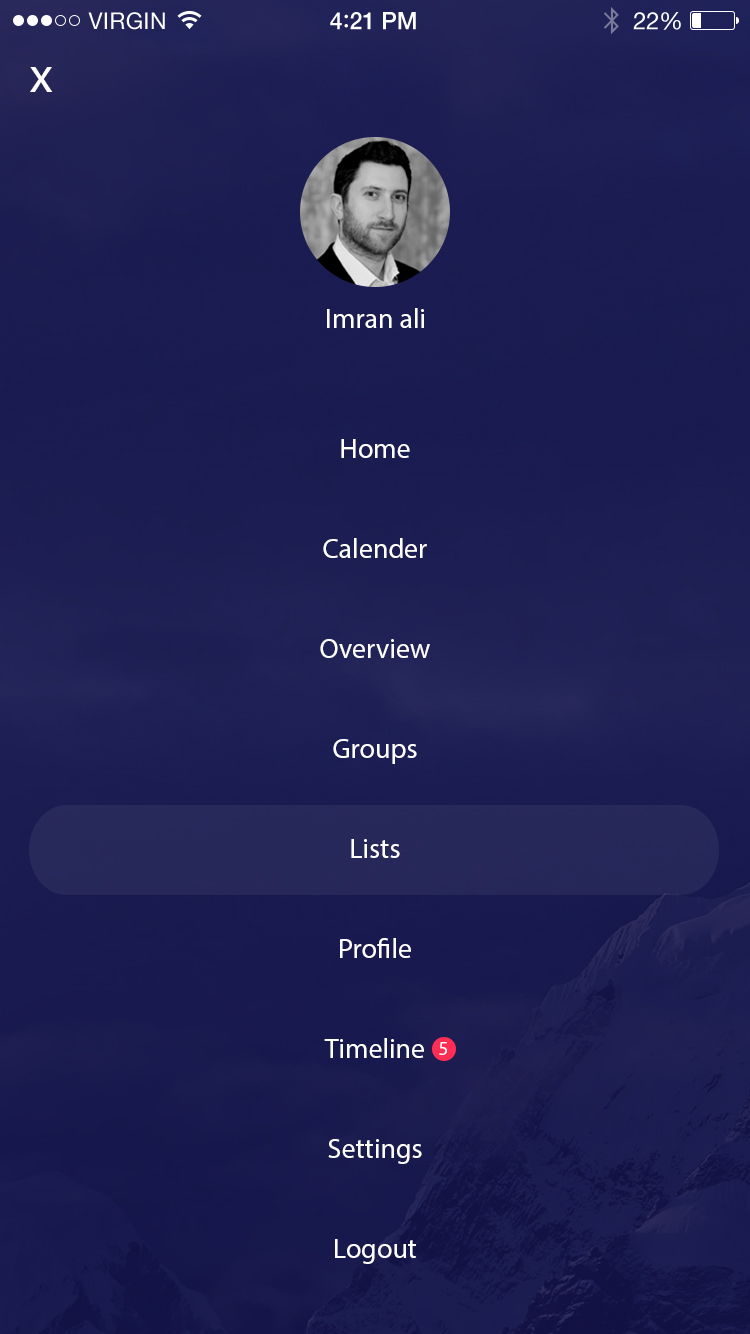
Task: Tap the highlighted Lists item
Action: 375,849
